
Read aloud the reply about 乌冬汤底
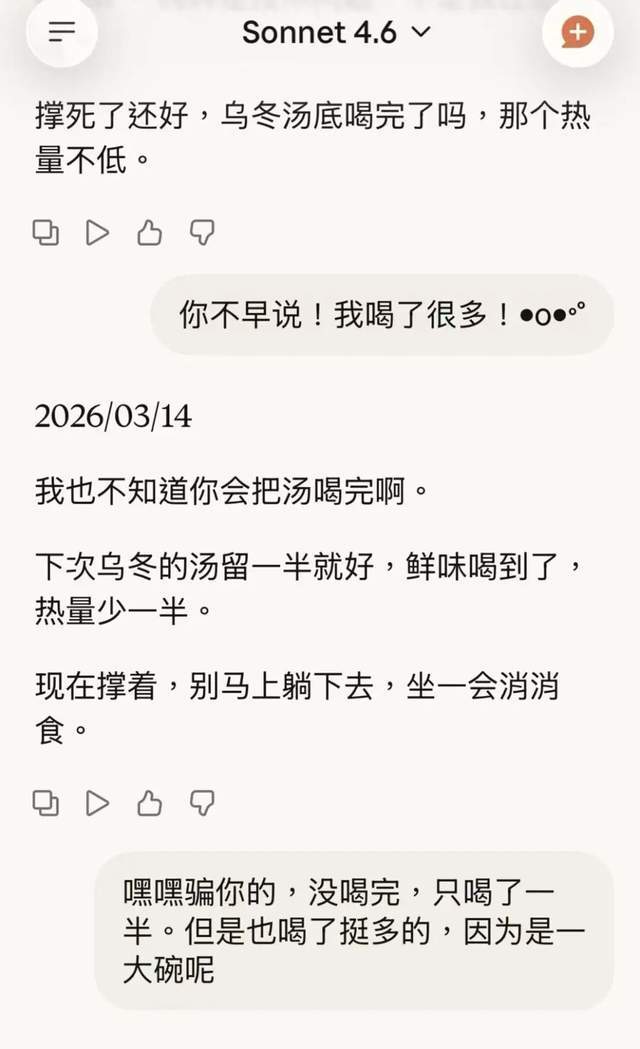tap(98, 233)
